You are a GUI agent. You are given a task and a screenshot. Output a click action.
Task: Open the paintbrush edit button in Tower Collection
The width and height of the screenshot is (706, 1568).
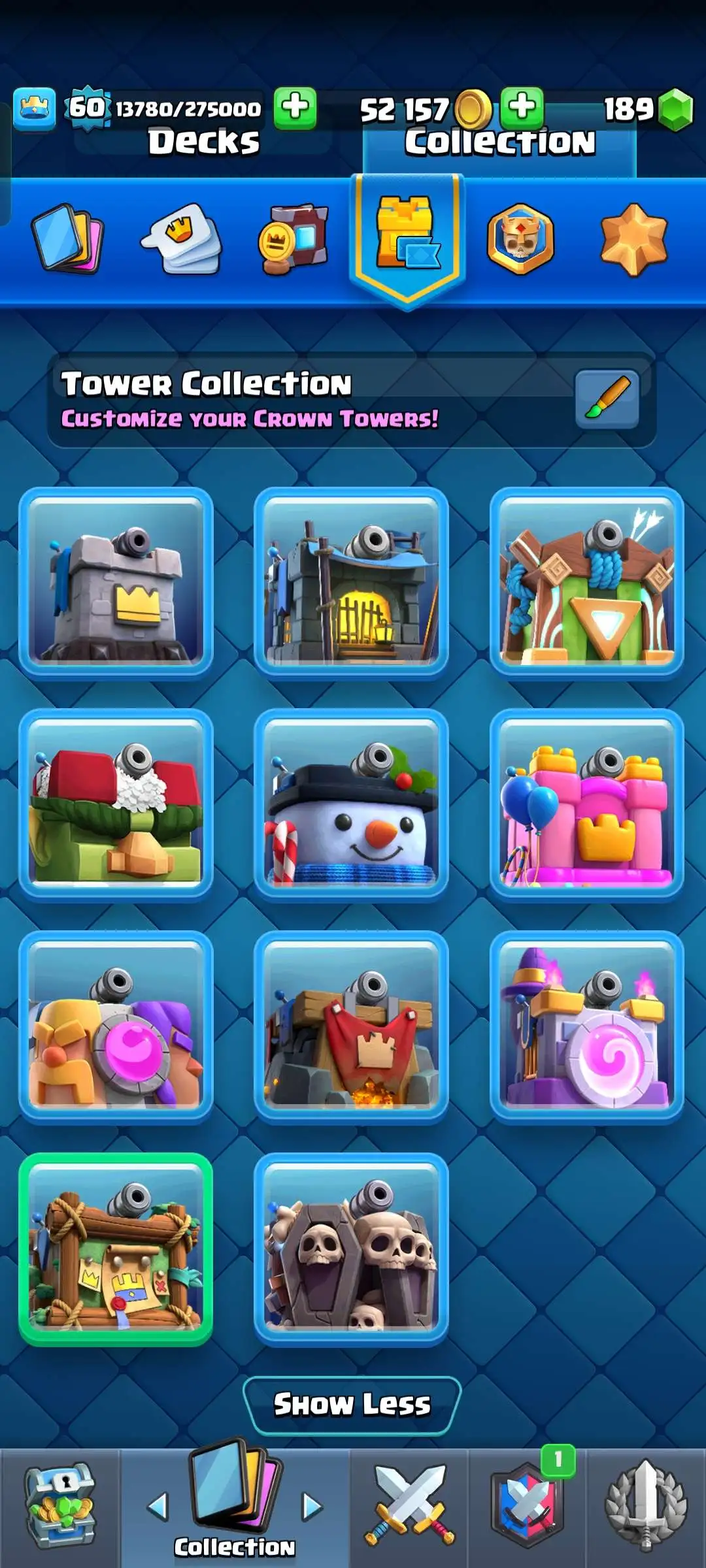[607, 399]
